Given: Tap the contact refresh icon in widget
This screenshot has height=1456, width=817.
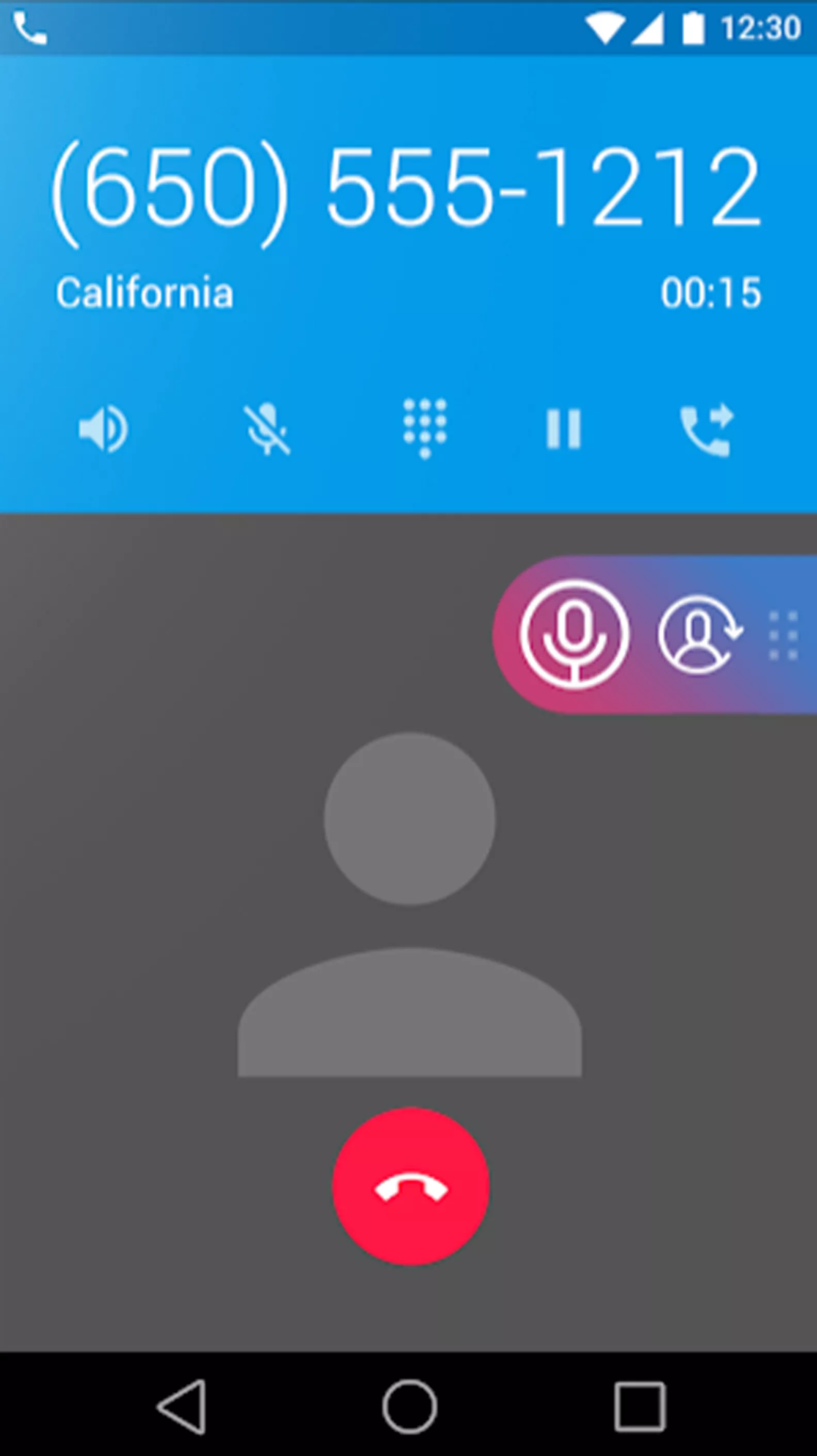Looking at the screenshot, I should point(700,634).
